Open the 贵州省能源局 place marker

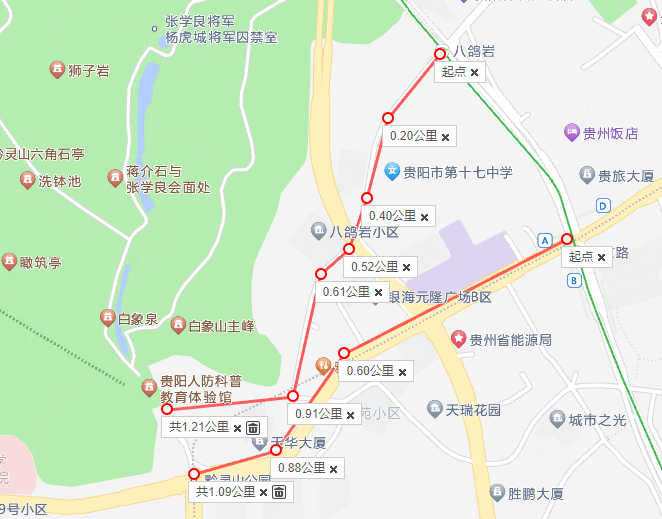(459, 340)
